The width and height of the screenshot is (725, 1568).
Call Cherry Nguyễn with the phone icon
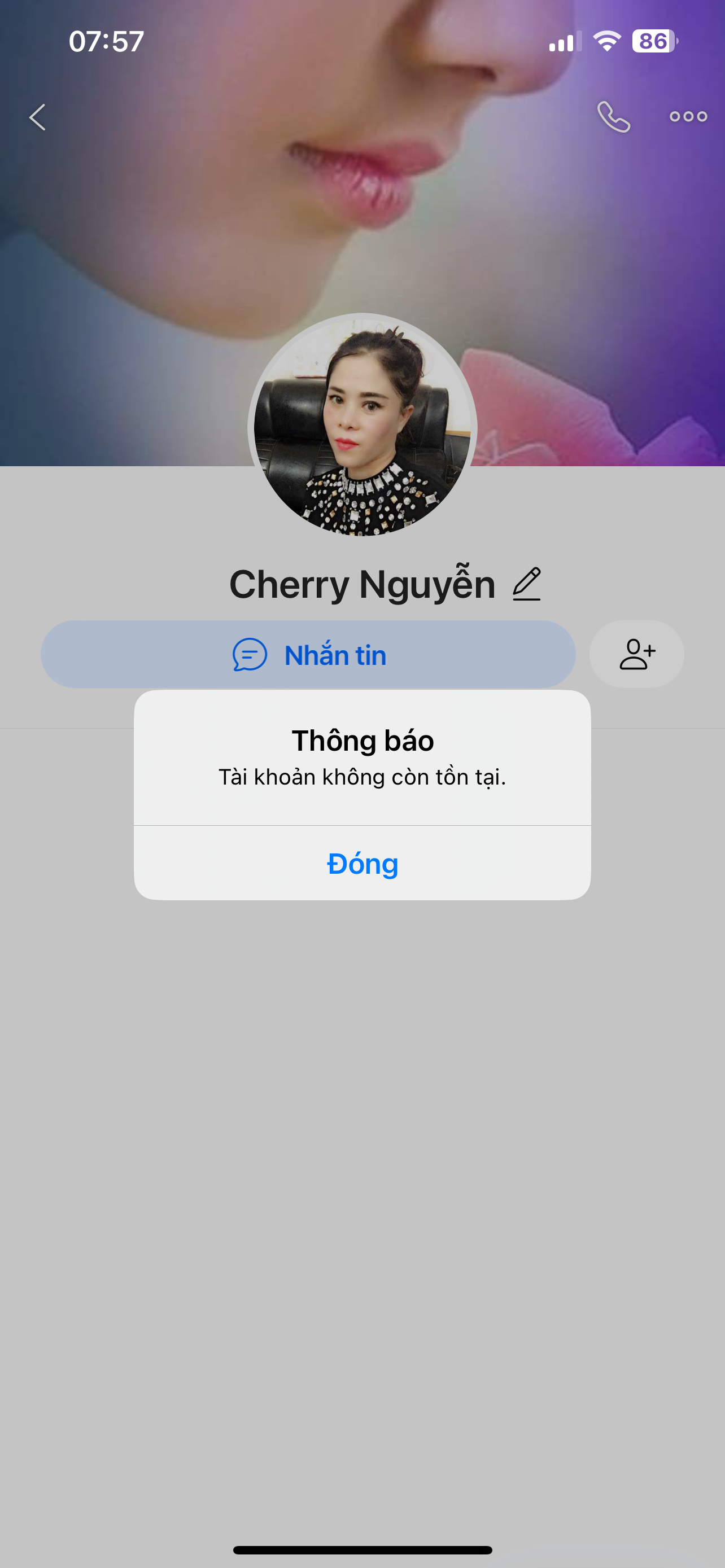pyautogui.click(x=613, y=116)
